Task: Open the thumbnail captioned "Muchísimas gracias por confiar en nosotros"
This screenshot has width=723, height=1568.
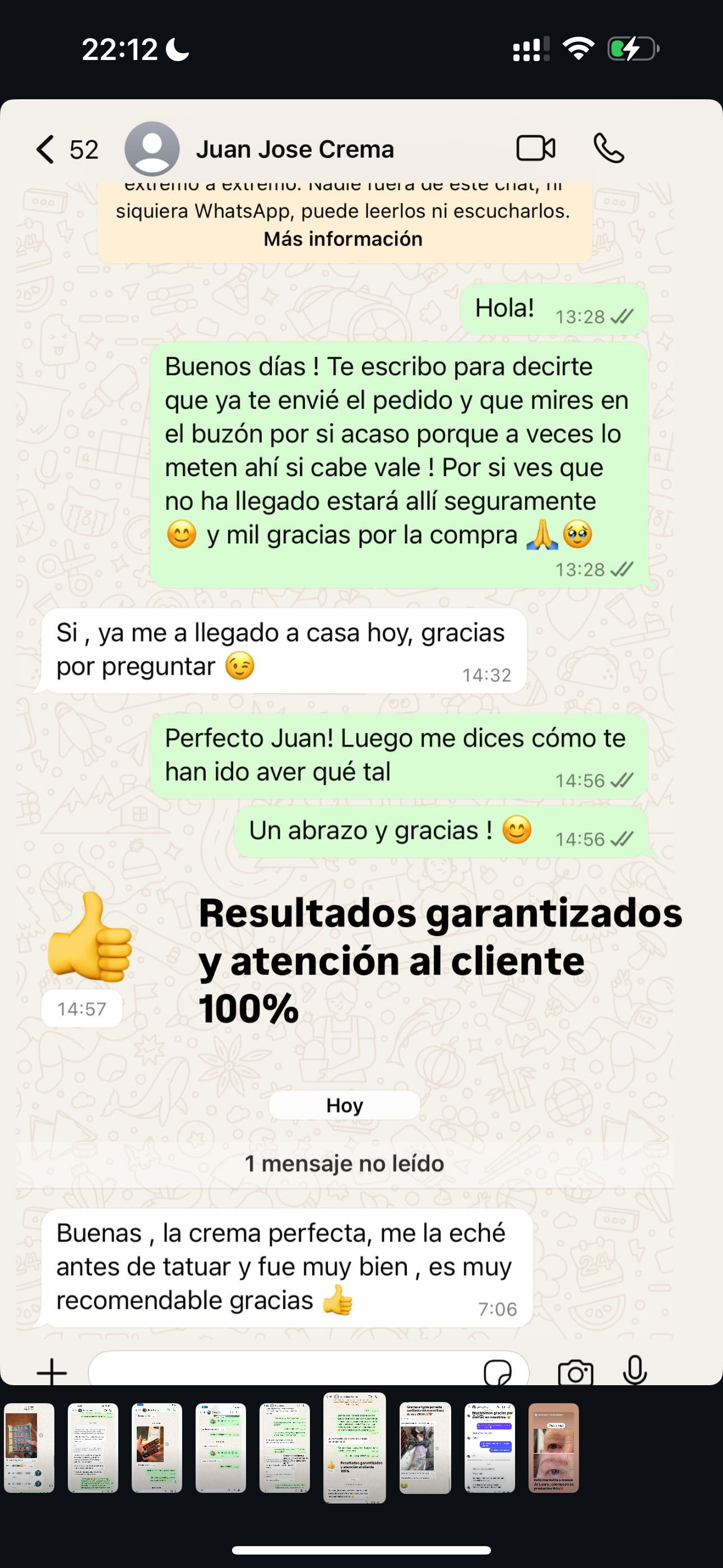Action: click(x=489, y=1448)
